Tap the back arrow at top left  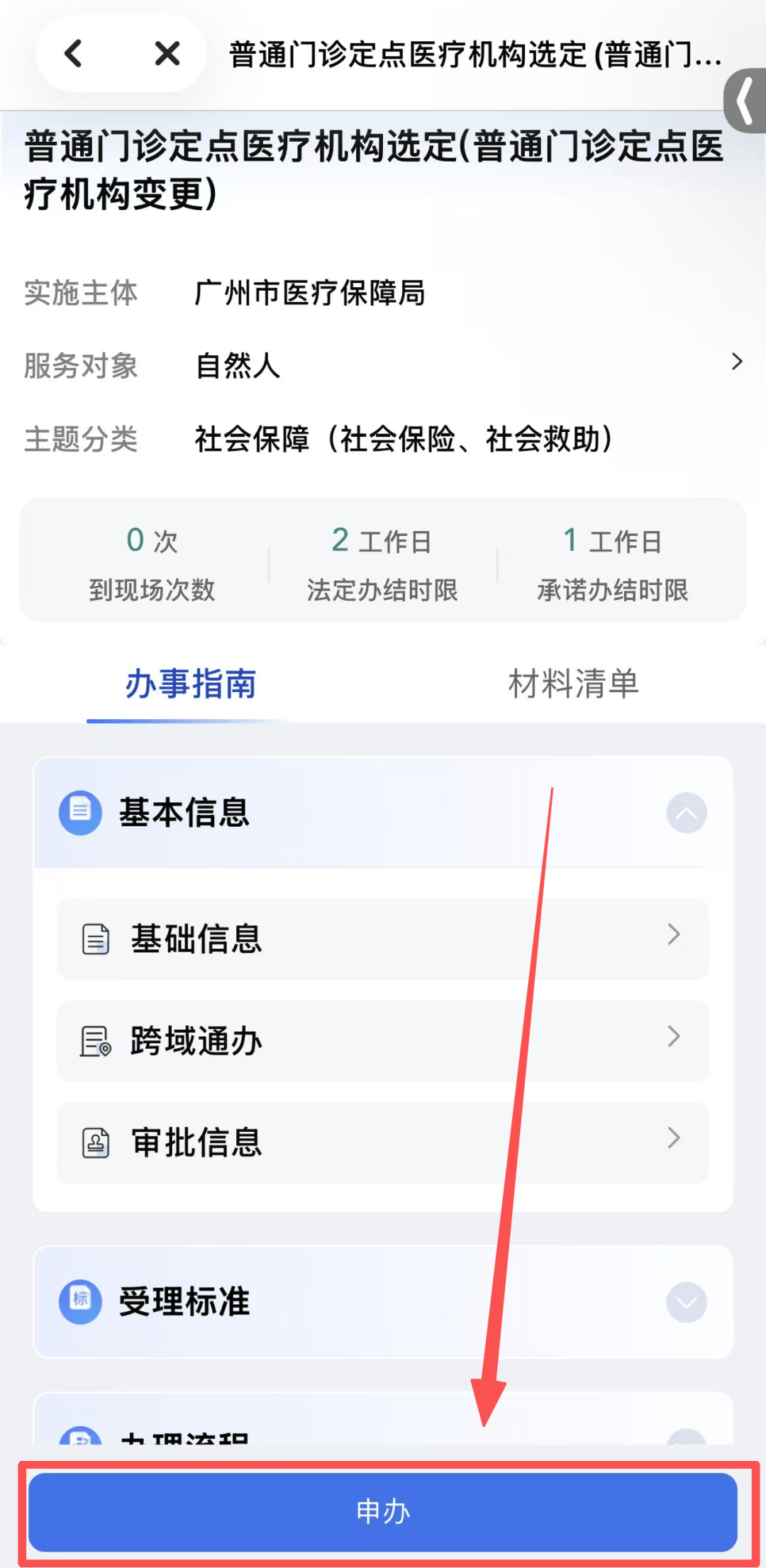tap(73, 53)
